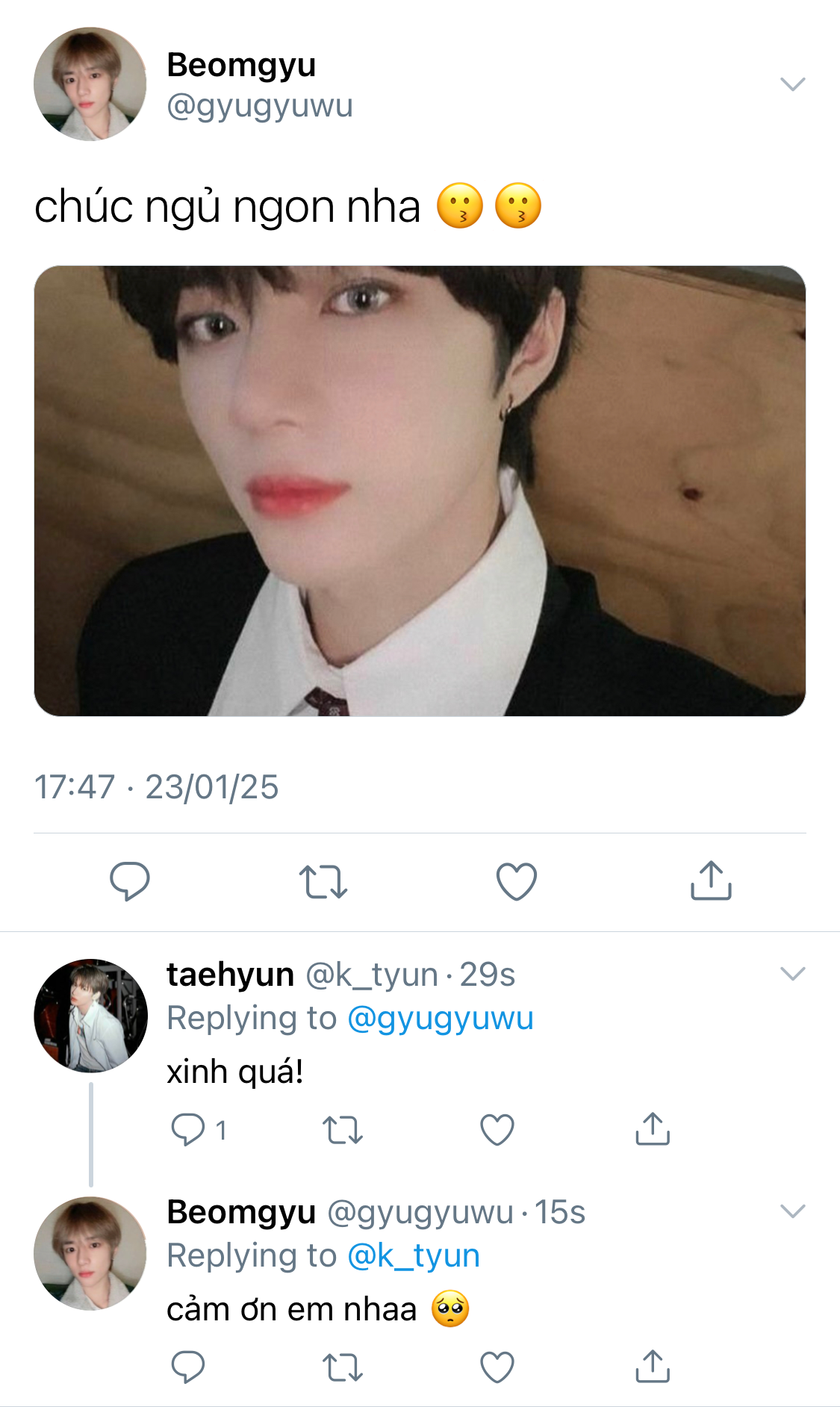Open taehyun's profile avatar
Image resolution: width=840 pixels, height=1407 pixels.
pos(90,1016)
